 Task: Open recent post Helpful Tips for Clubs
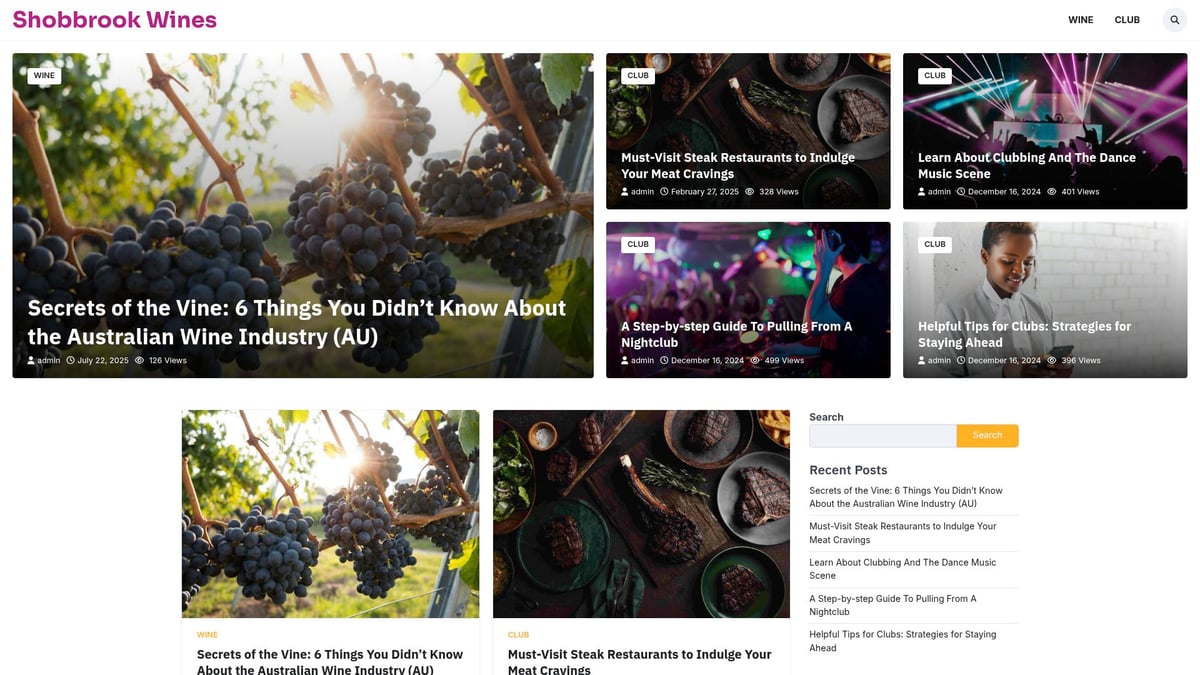(x=902, y=641)
